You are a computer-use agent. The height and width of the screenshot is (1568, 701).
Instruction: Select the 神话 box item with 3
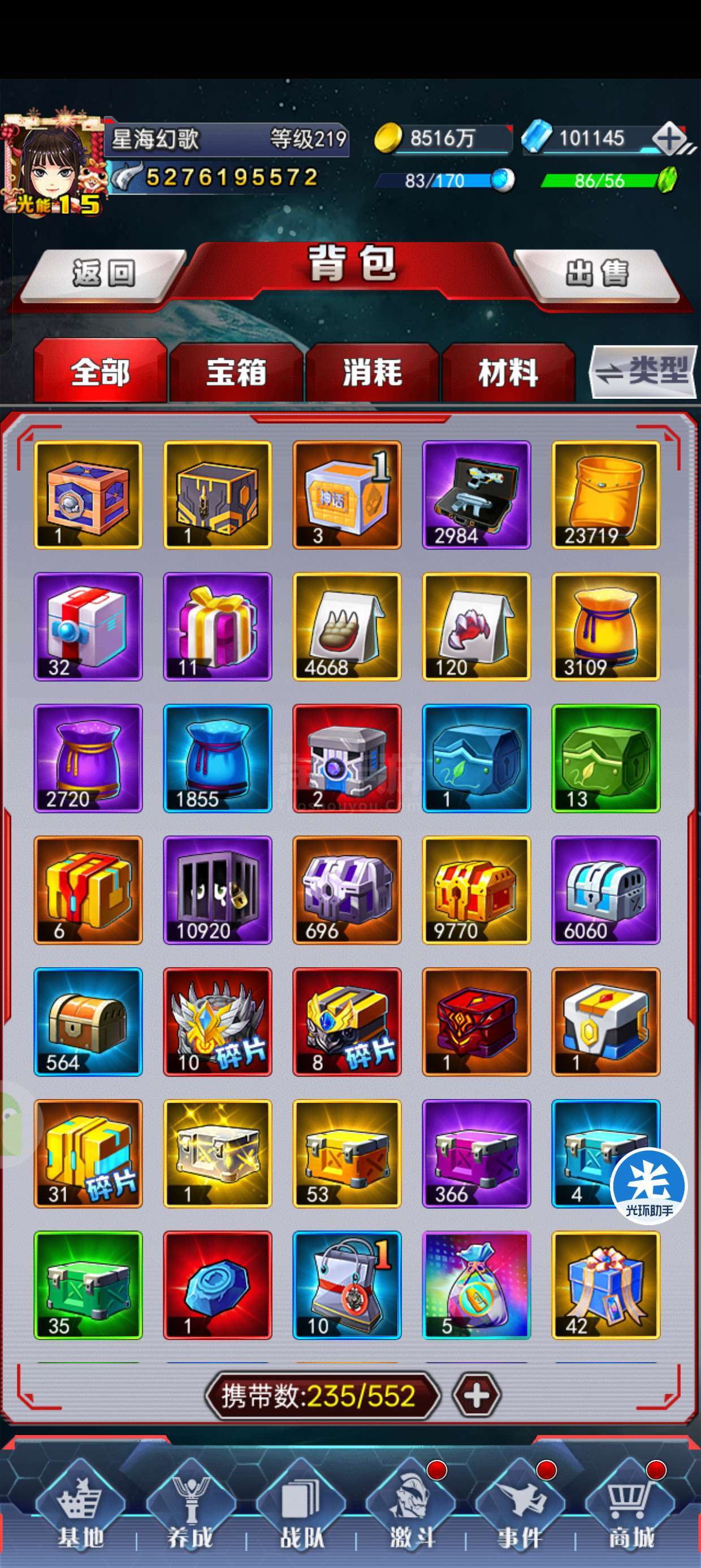point(347,495)
